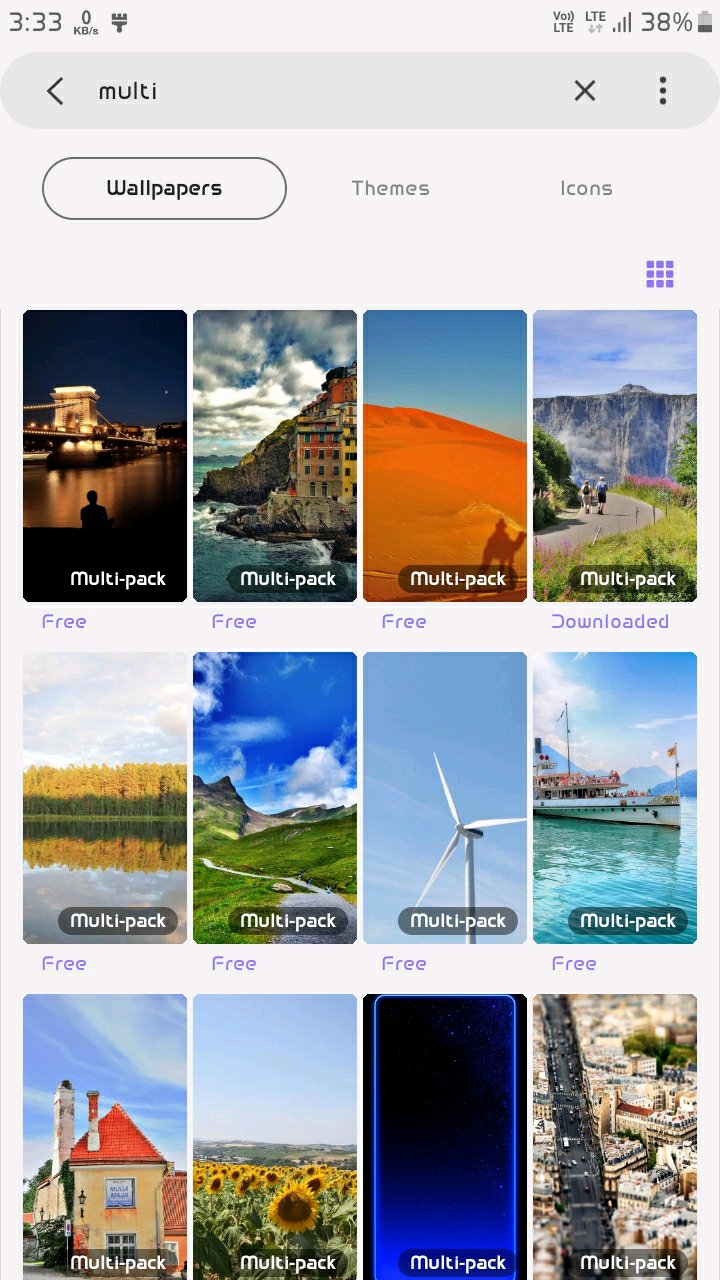
Task: Select the steamboat on lake wallpaper pack
Action: (x=615, y=797)
